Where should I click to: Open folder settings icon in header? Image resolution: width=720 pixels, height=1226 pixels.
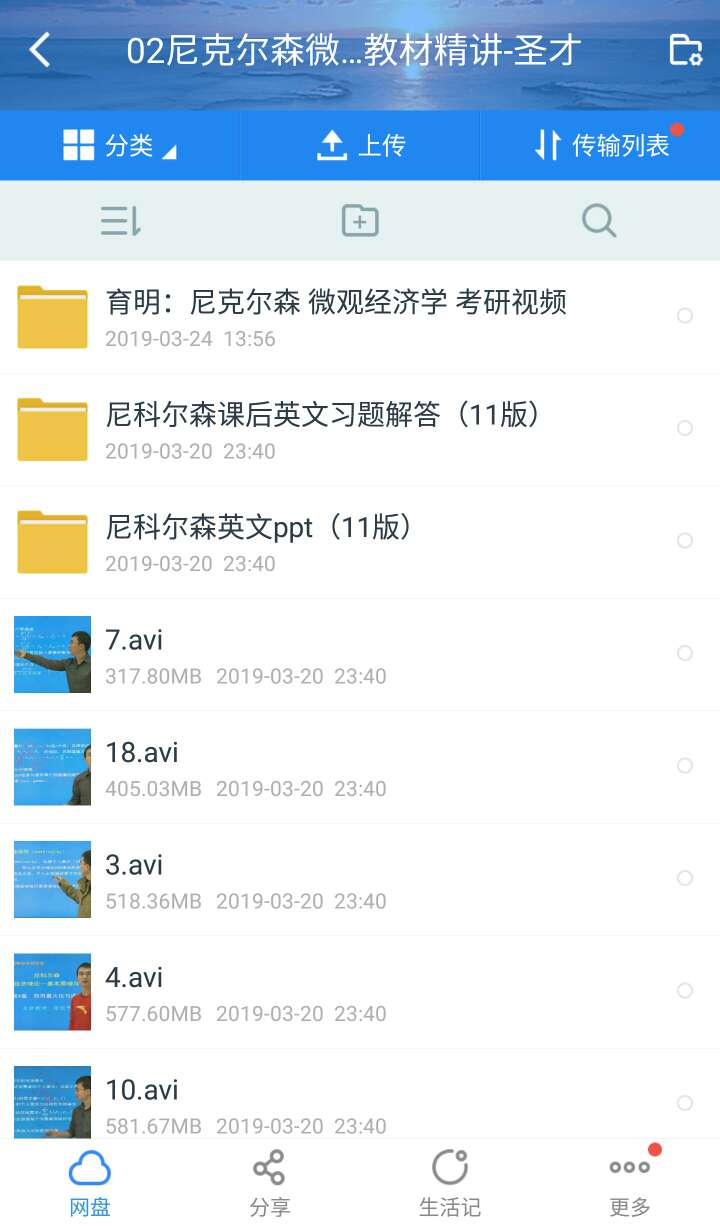[685, 50]
